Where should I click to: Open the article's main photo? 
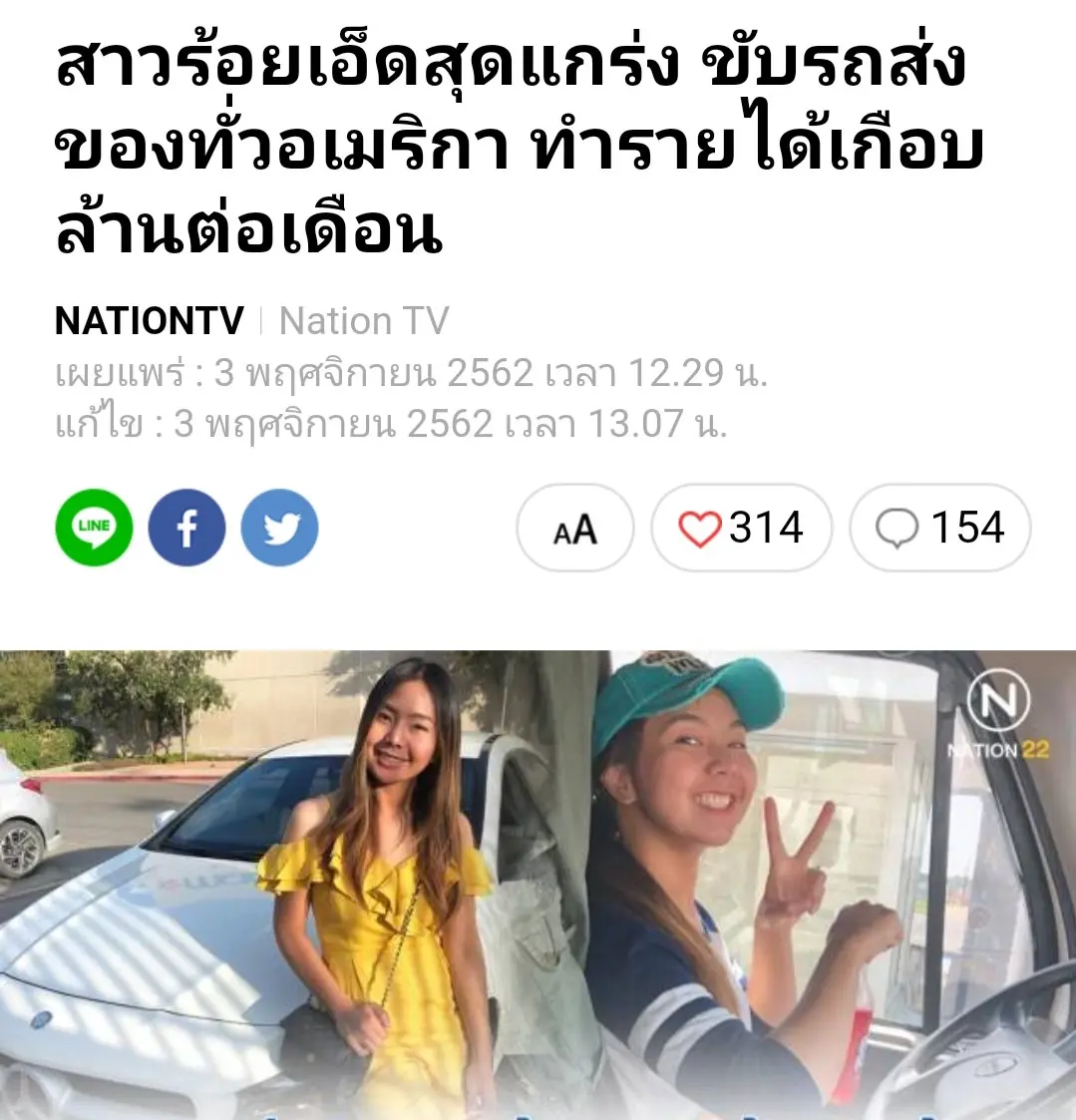(538, 883)
